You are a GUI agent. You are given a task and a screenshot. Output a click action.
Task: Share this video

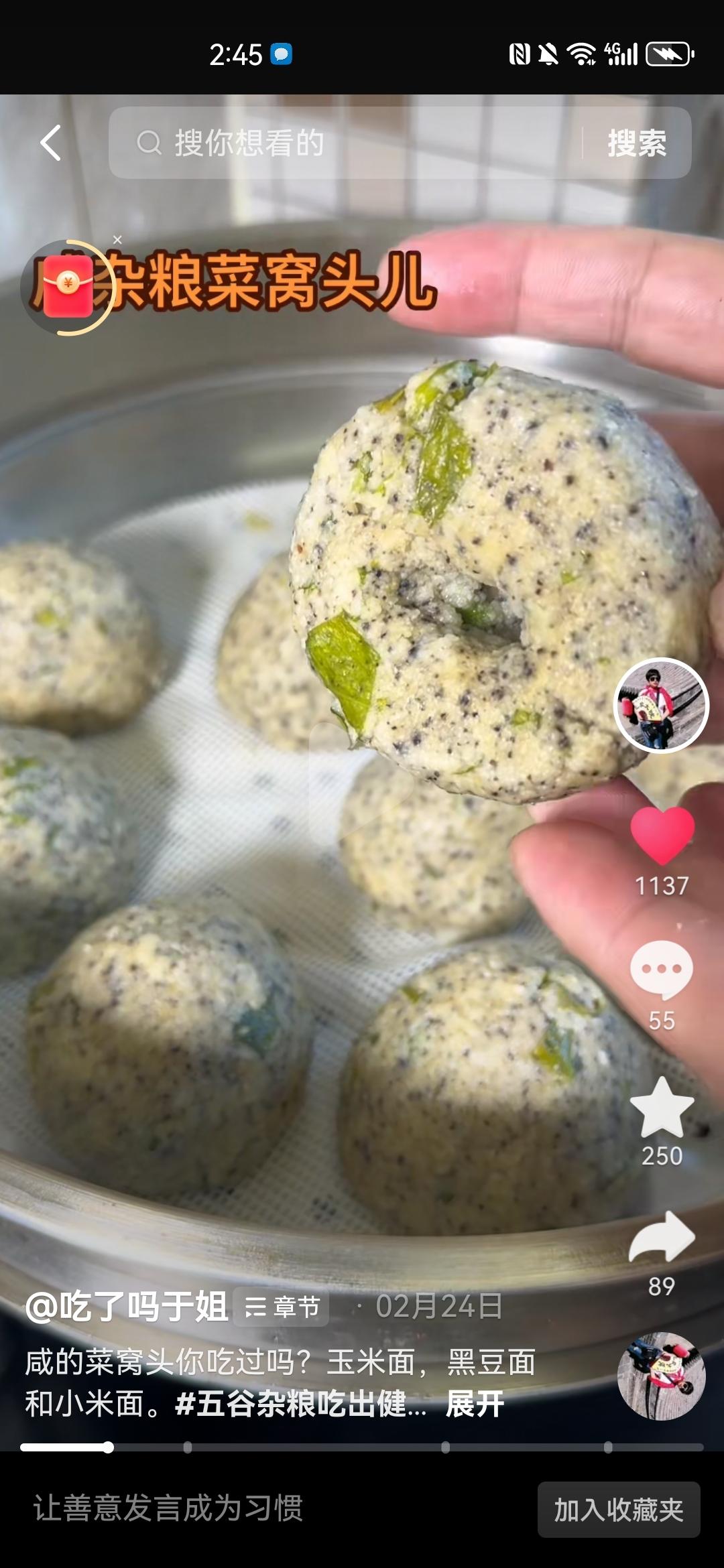(662, 1239)
